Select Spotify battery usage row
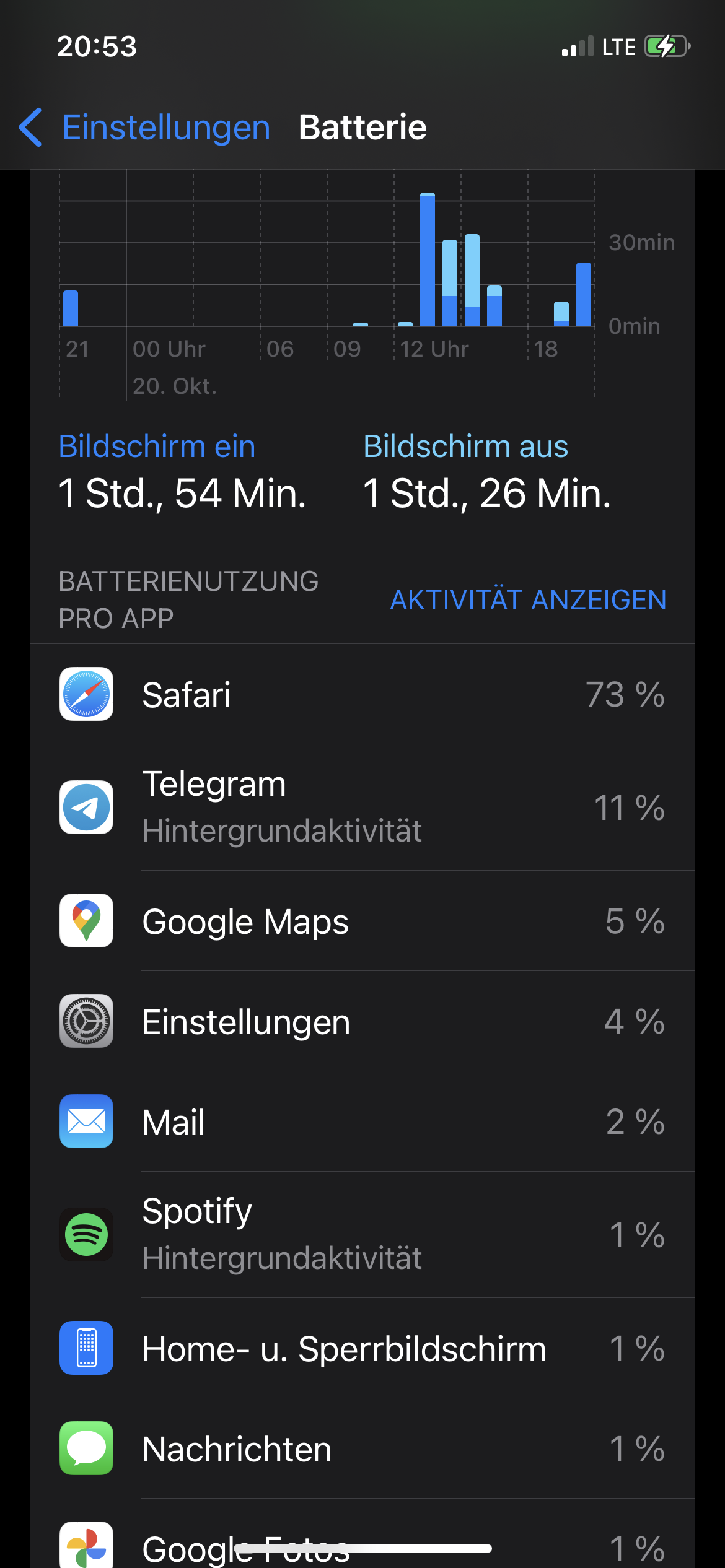This screenshot has height=1568, width=725. click(x=362, y=1234)
